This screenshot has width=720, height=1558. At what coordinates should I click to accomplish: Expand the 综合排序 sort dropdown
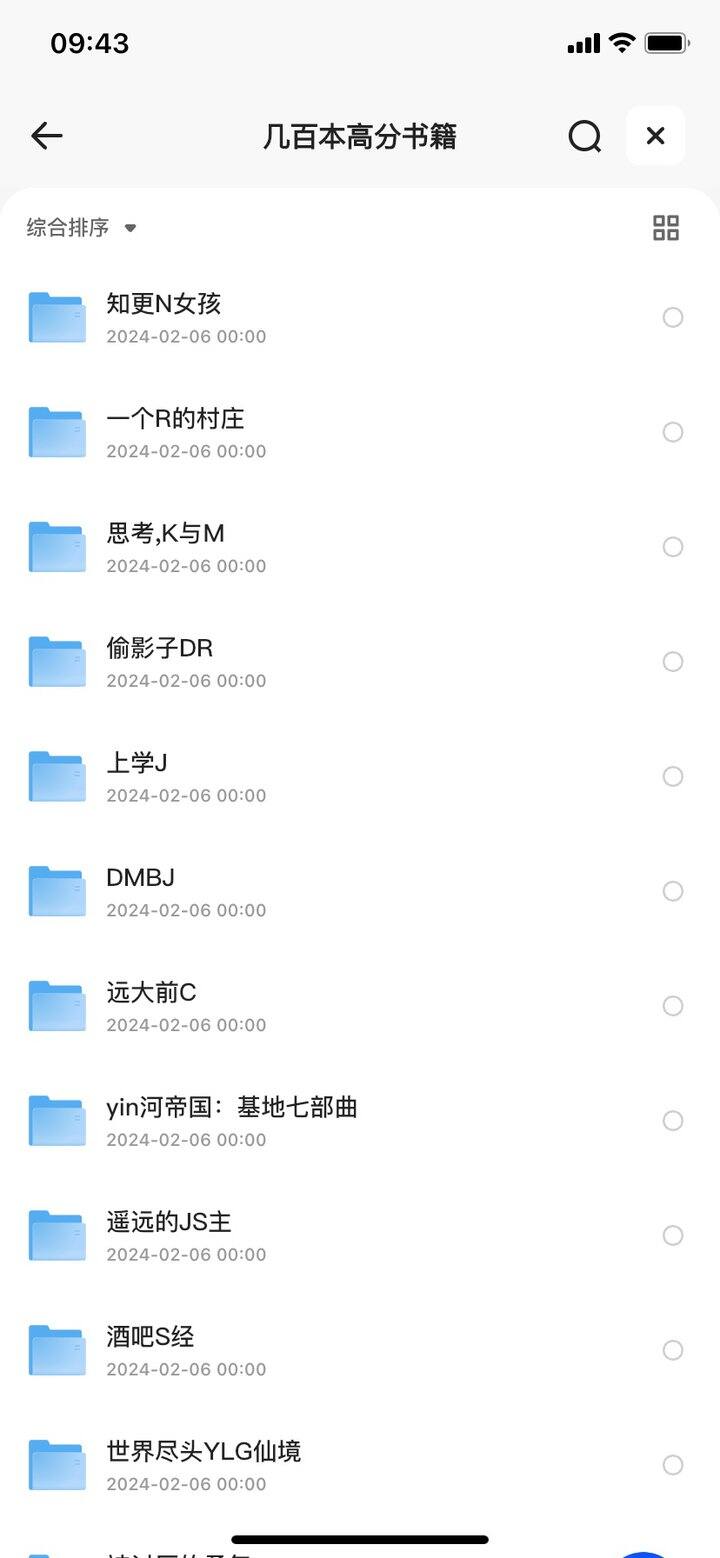pyautogui.click(x=81, y=228)
